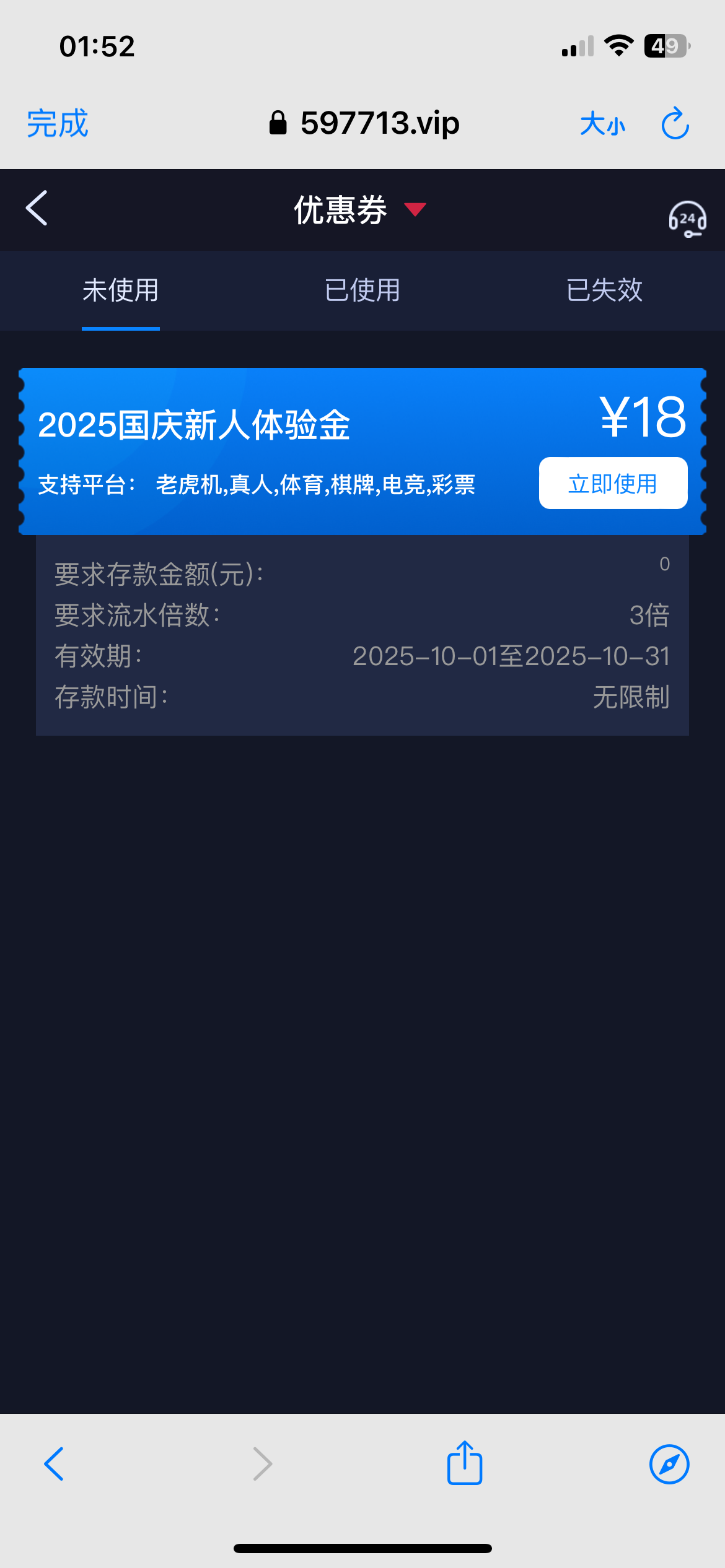Open the 大小 text size options
Image resolution: width=725 pixels, height=1568 pixels.
[602, 124]
